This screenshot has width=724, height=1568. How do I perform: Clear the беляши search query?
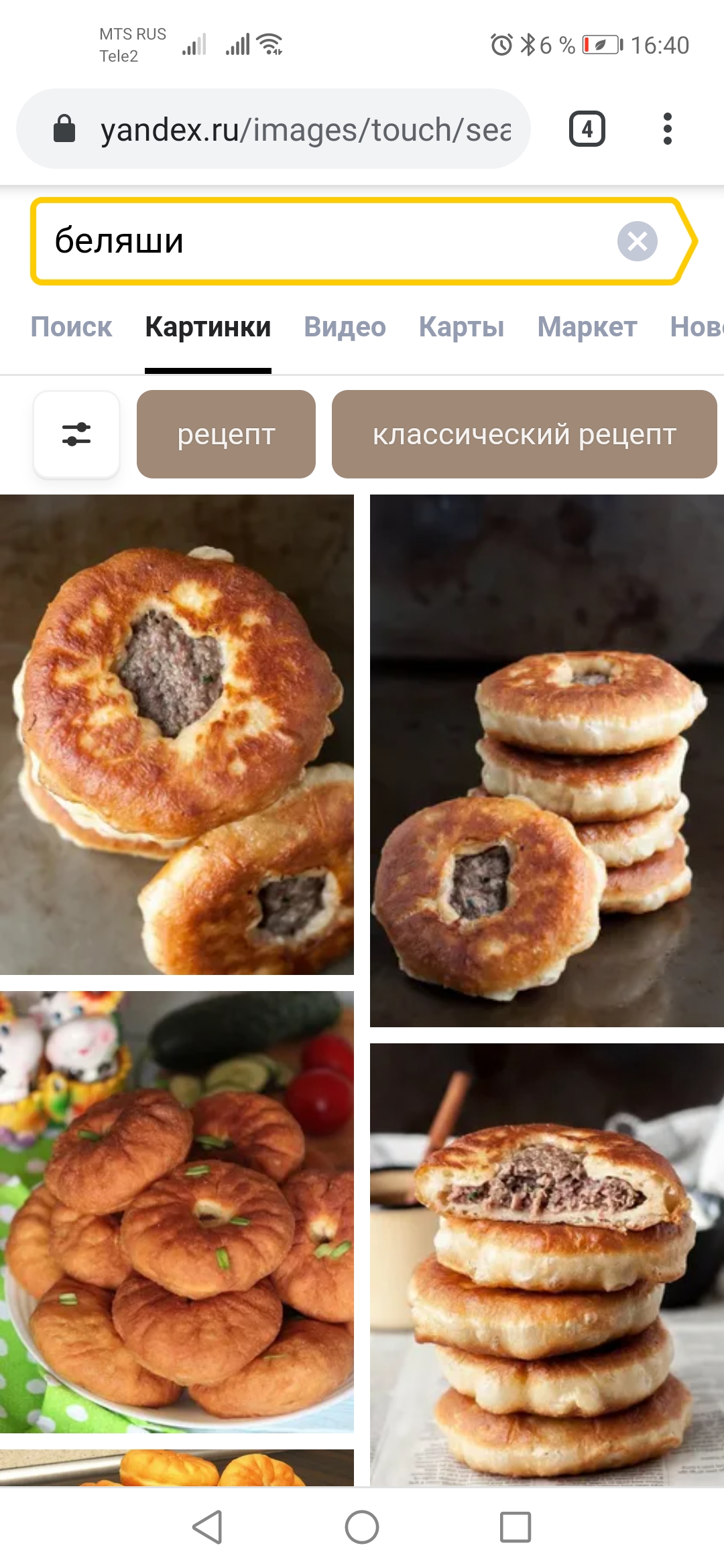click(637, 241)
